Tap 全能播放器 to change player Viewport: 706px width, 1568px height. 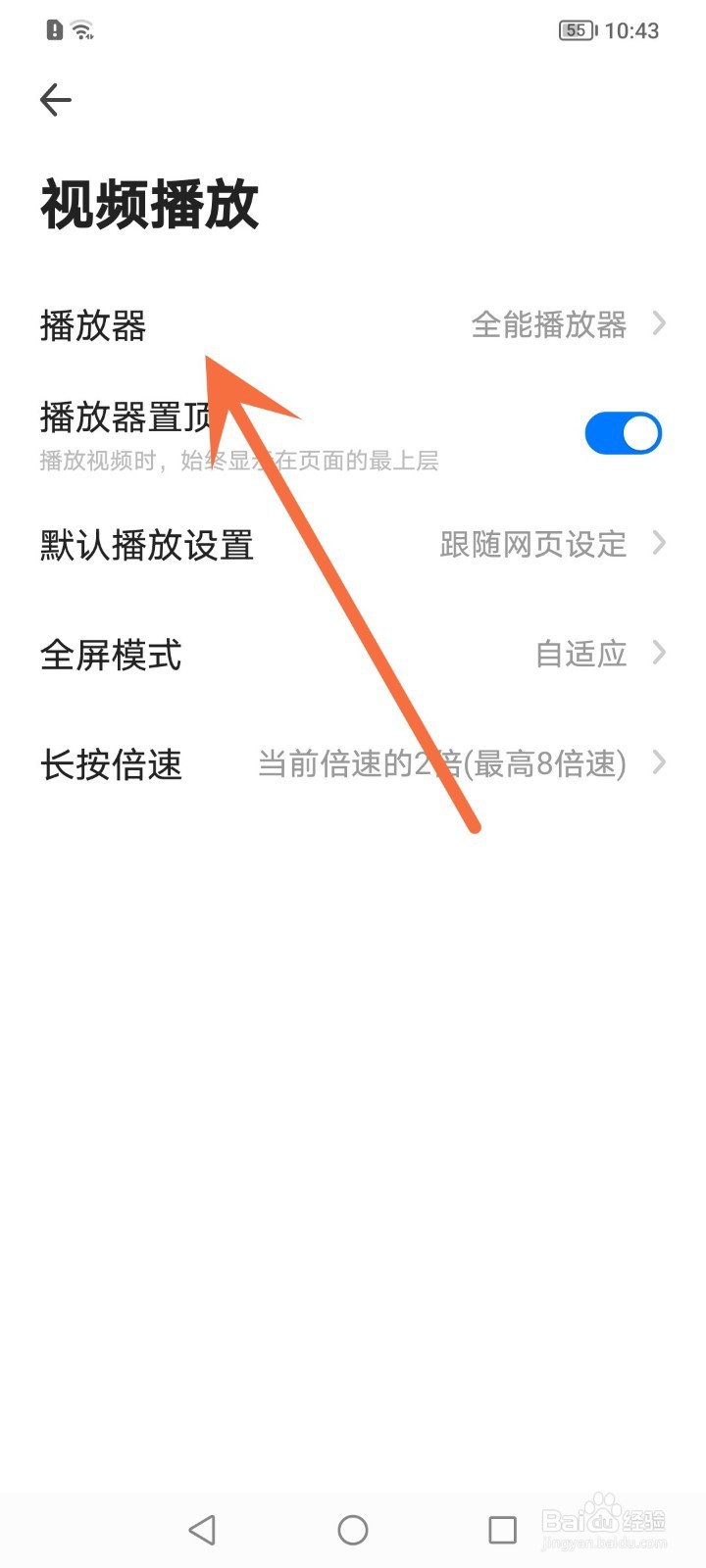pyautogui.click(x=549, y=324)
